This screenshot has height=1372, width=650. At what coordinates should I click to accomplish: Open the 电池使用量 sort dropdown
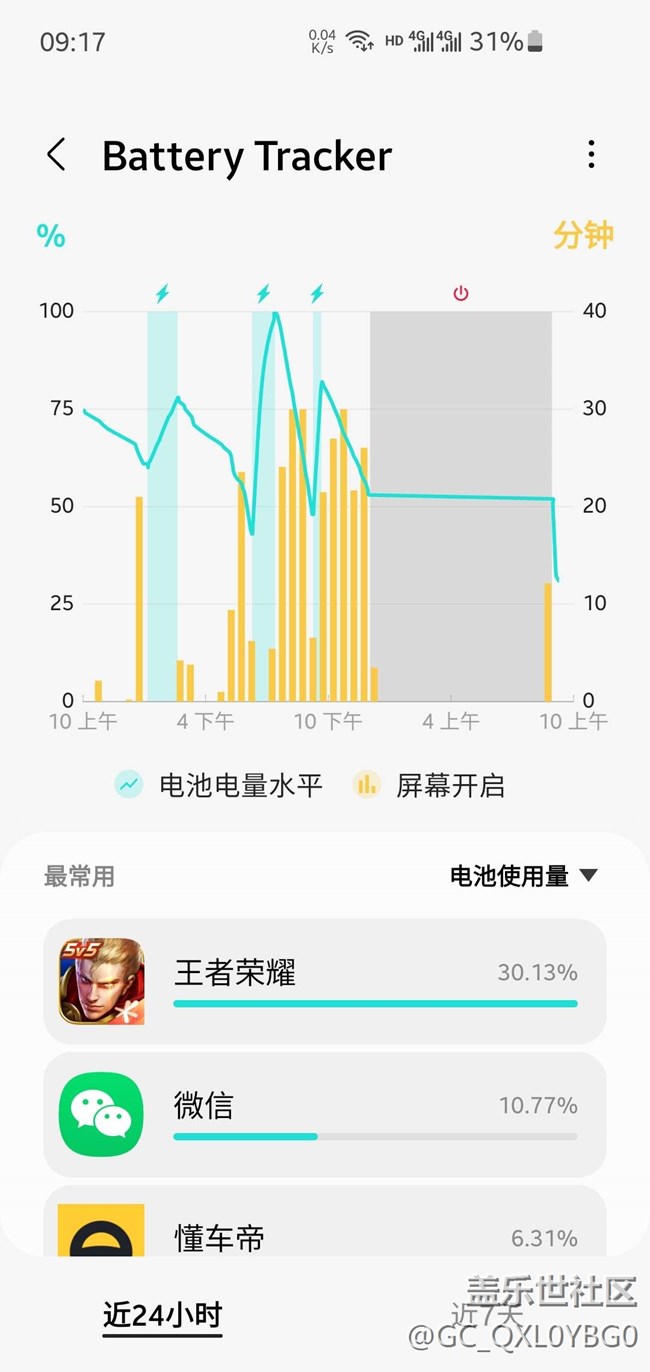coord(524,876)
